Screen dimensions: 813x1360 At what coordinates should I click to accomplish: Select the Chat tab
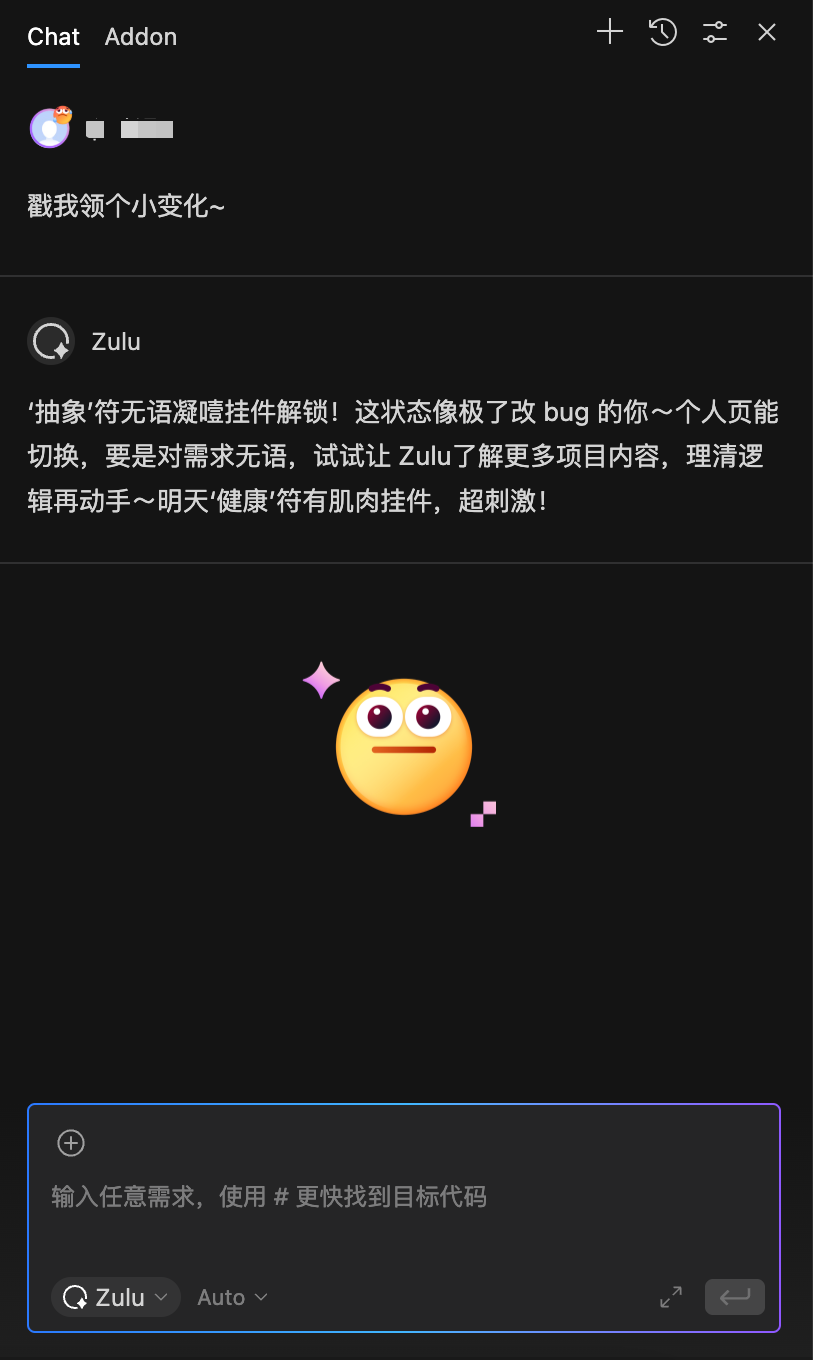(x=53, y=37)
